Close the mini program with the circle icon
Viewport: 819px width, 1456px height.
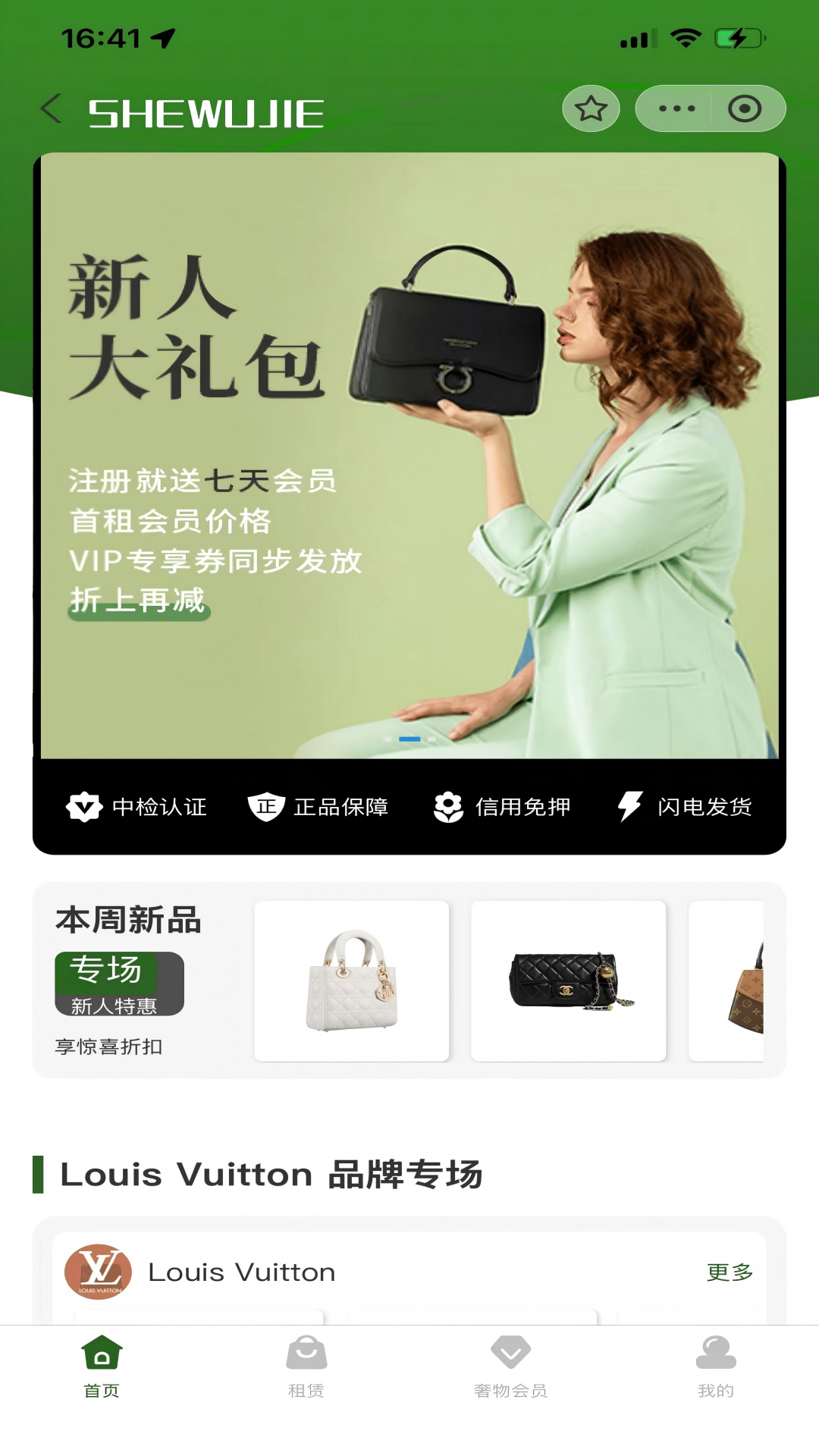[745, 108]
